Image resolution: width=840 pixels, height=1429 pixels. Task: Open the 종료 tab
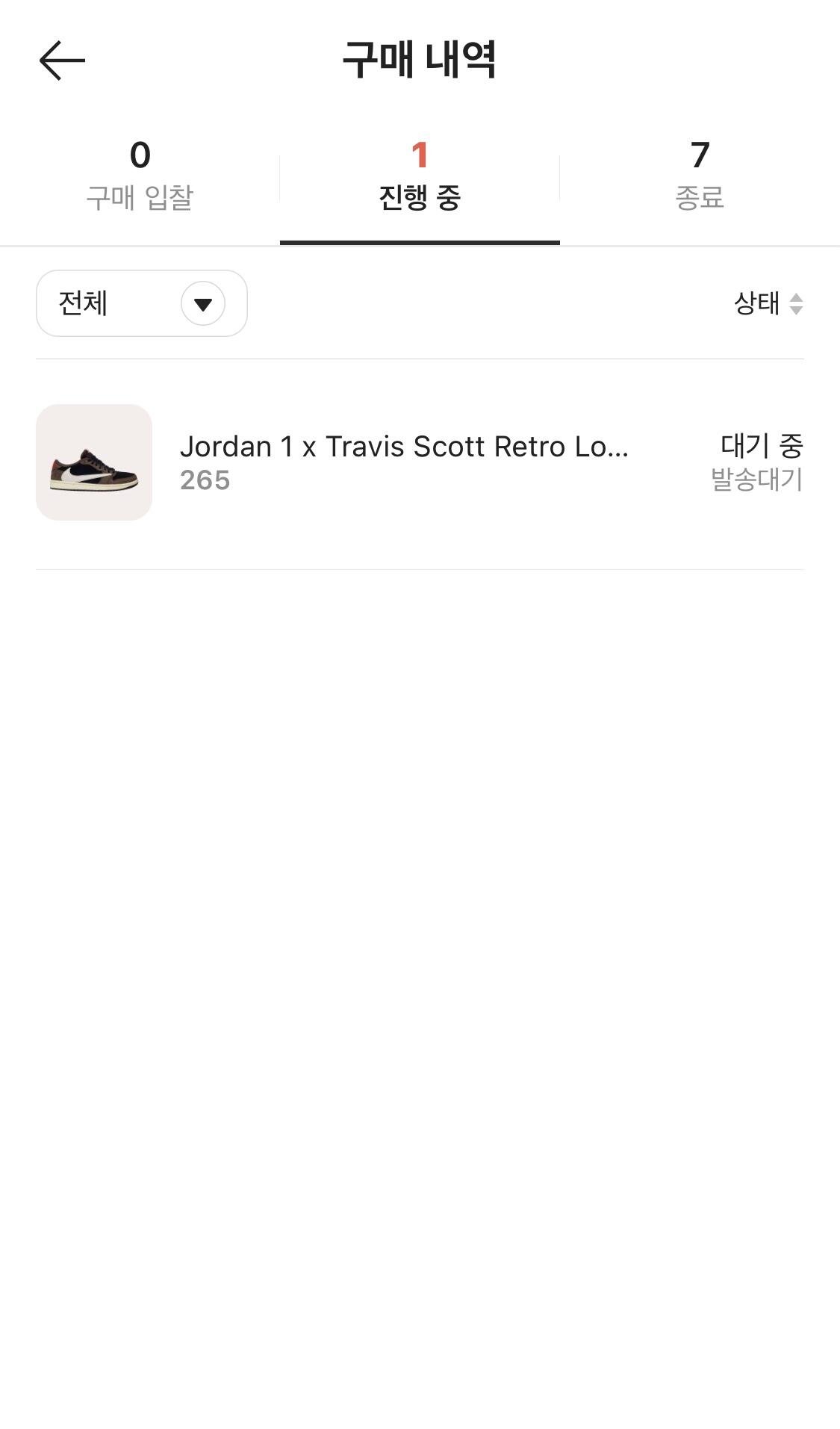(700, 177)
